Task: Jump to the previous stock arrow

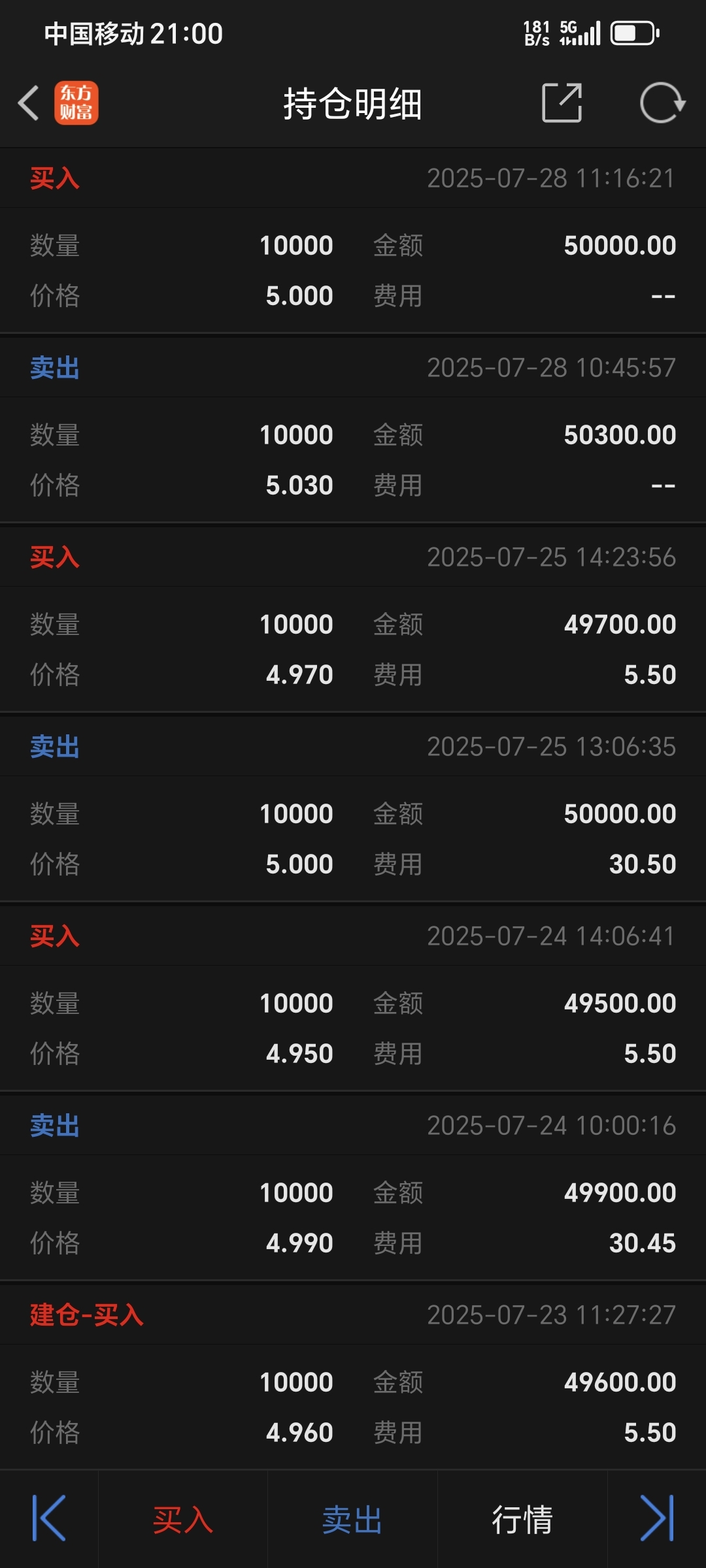Action: (49, 1518)
